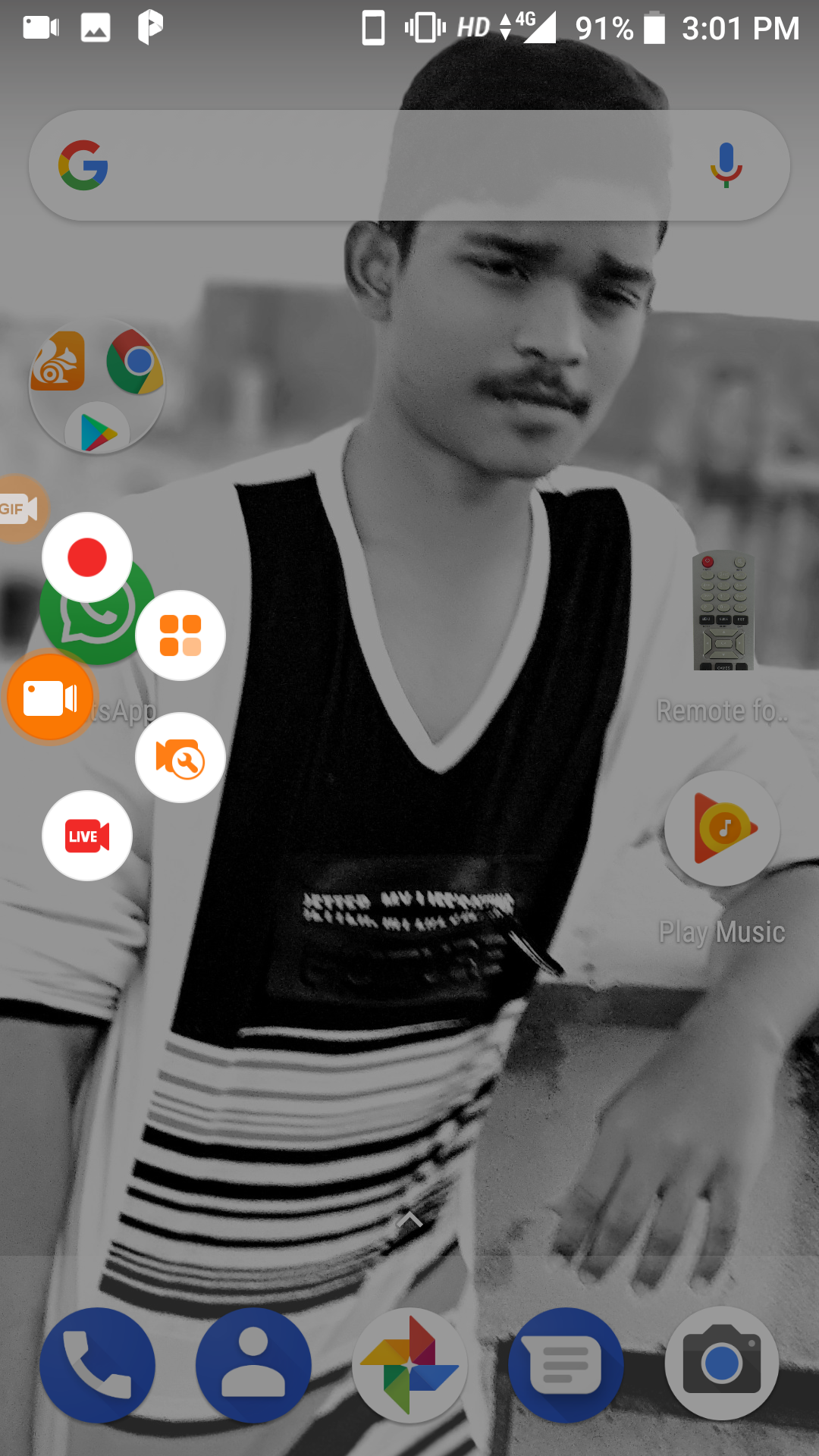819x1456 pixels.
Task: Open the recorder's four-squares menu
Action: [x=180, y=635]
